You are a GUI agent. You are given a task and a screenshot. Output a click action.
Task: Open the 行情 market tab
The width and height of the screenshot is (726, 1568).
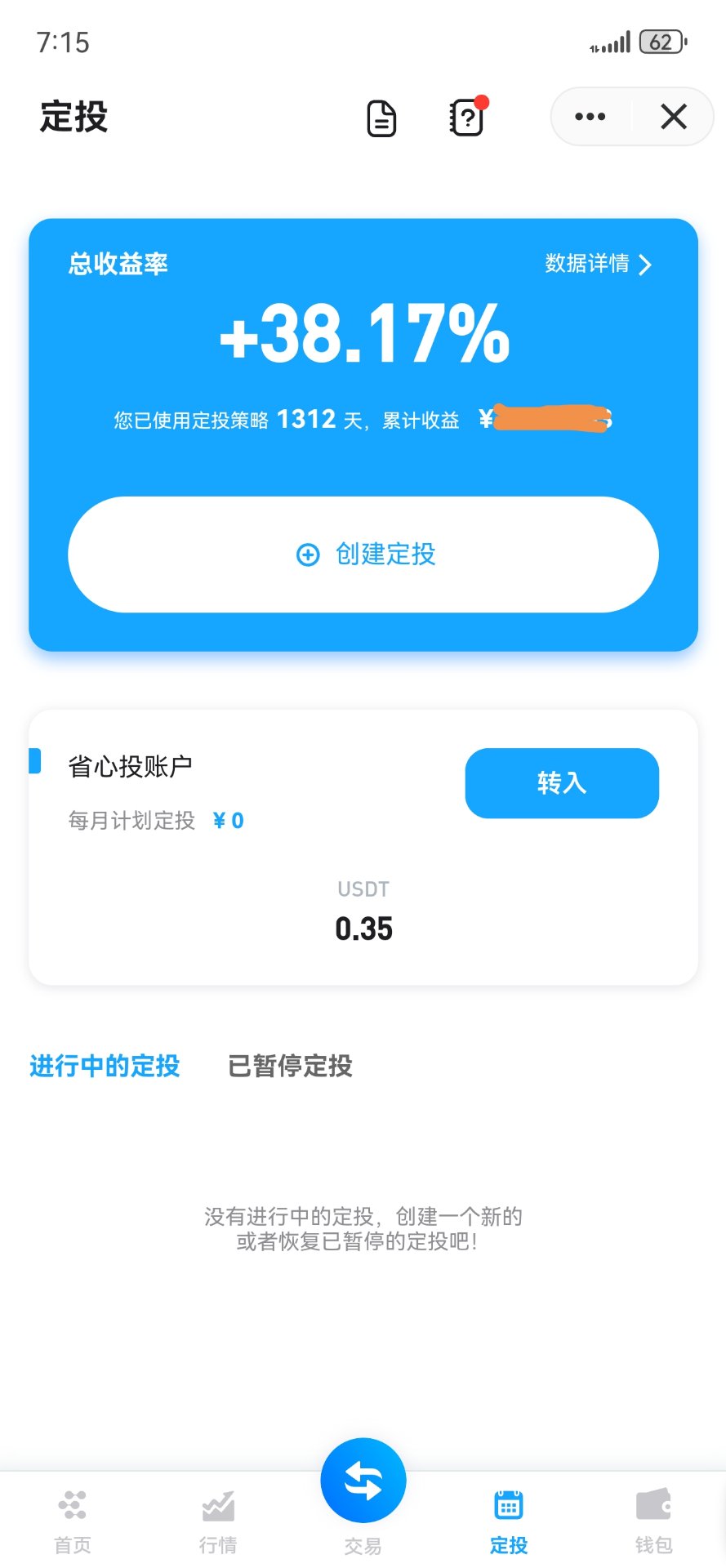[x=218, y=1521]
